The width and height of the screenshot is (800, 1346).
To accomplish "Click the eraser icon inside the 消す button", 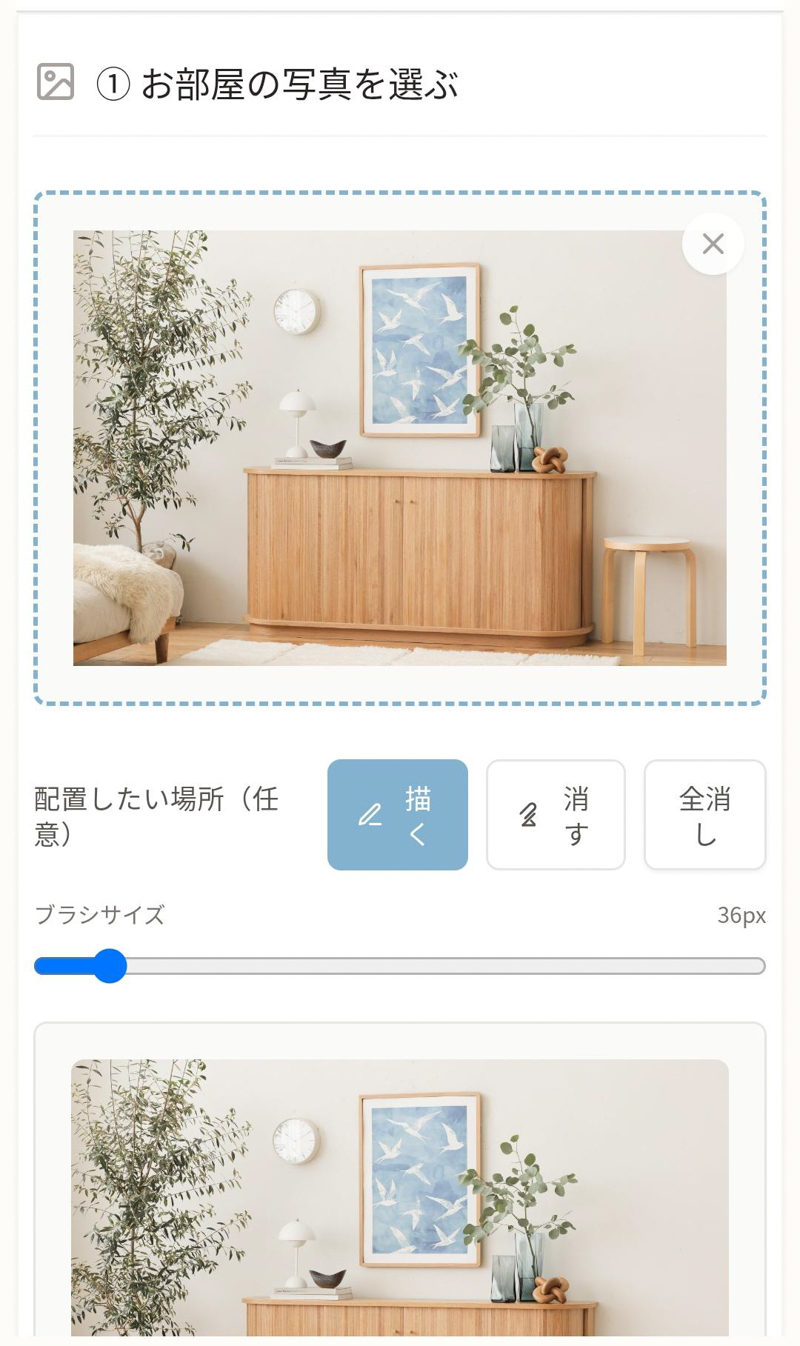I will tap(528, 814).
